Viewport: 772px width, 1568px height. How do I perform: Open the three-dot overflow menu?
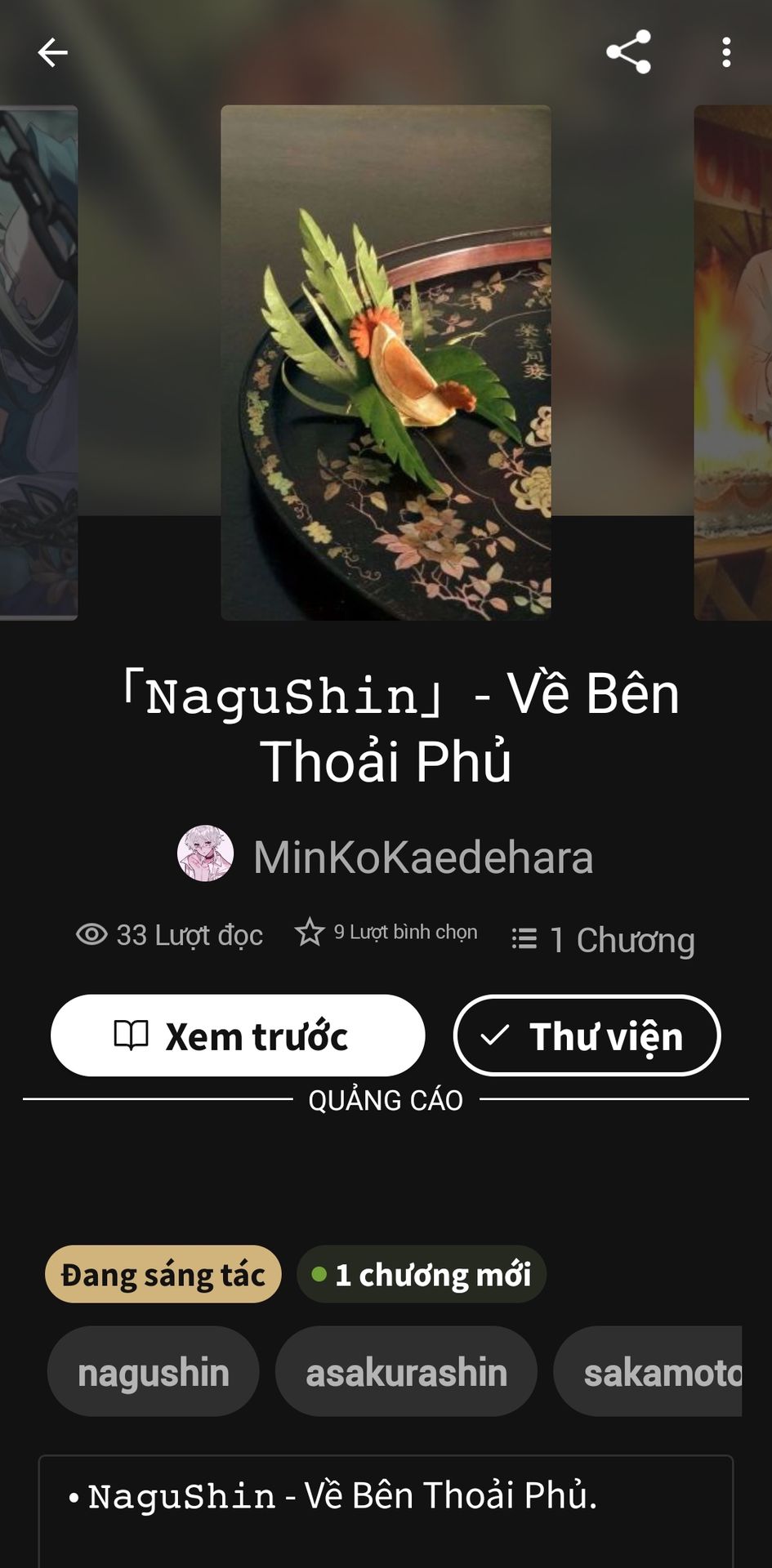(725, 52)
